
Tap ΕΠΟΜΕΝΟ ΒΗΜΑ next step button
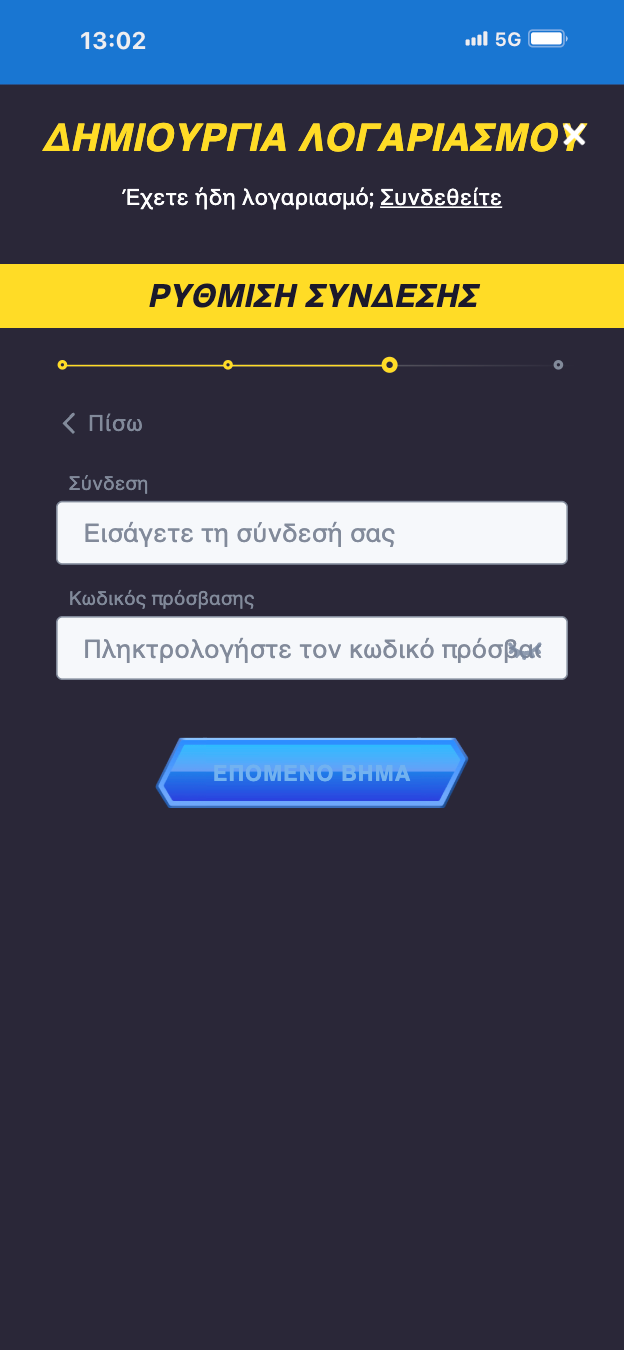click(312, 773)
